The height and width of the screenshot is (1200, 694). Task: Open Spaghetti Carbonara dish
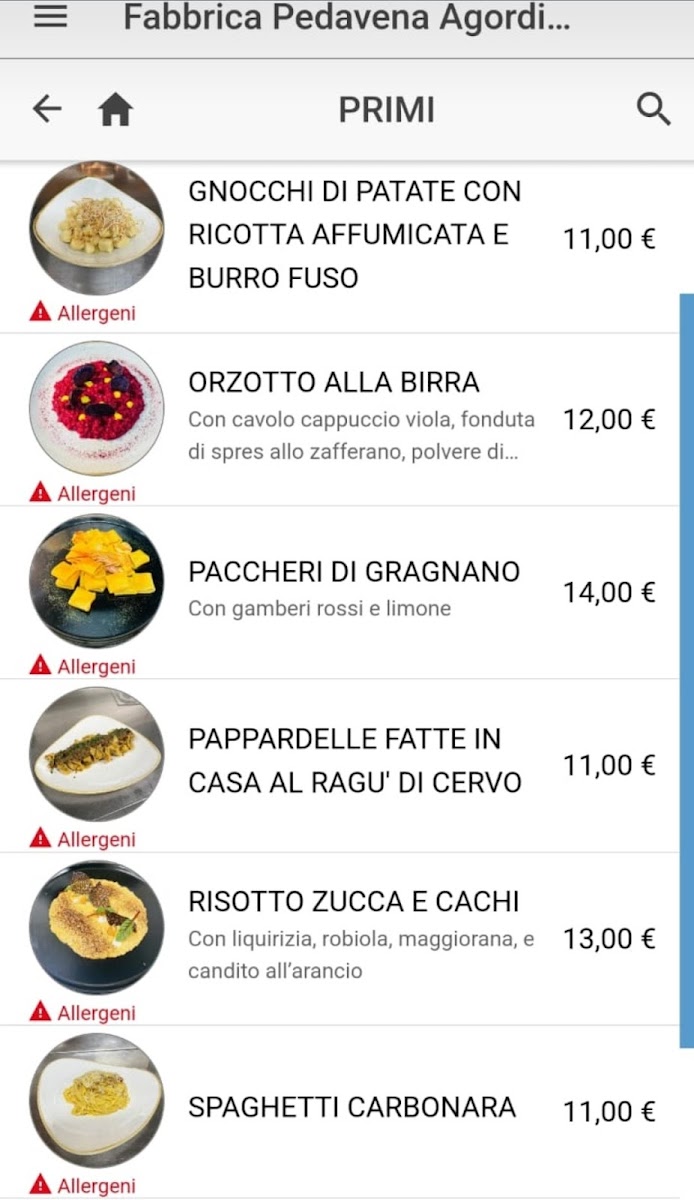pos(352,1107)
